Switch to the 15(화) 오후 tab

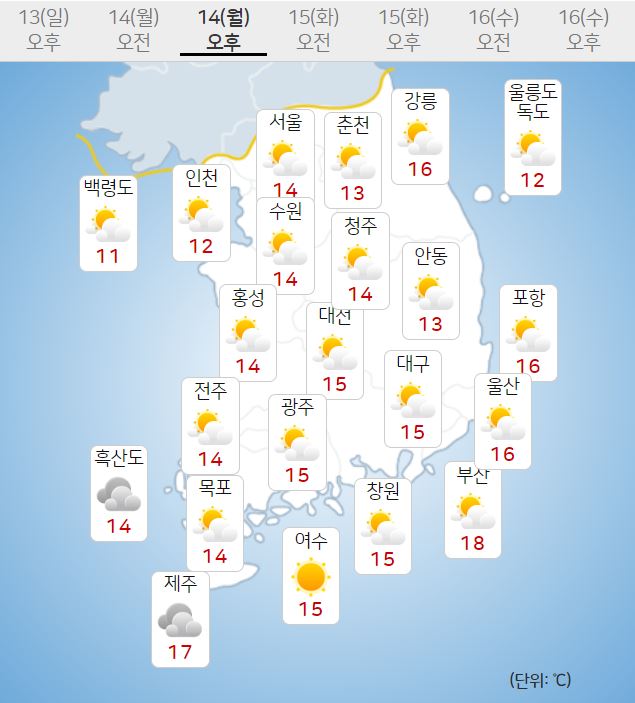tap(403, 29)
